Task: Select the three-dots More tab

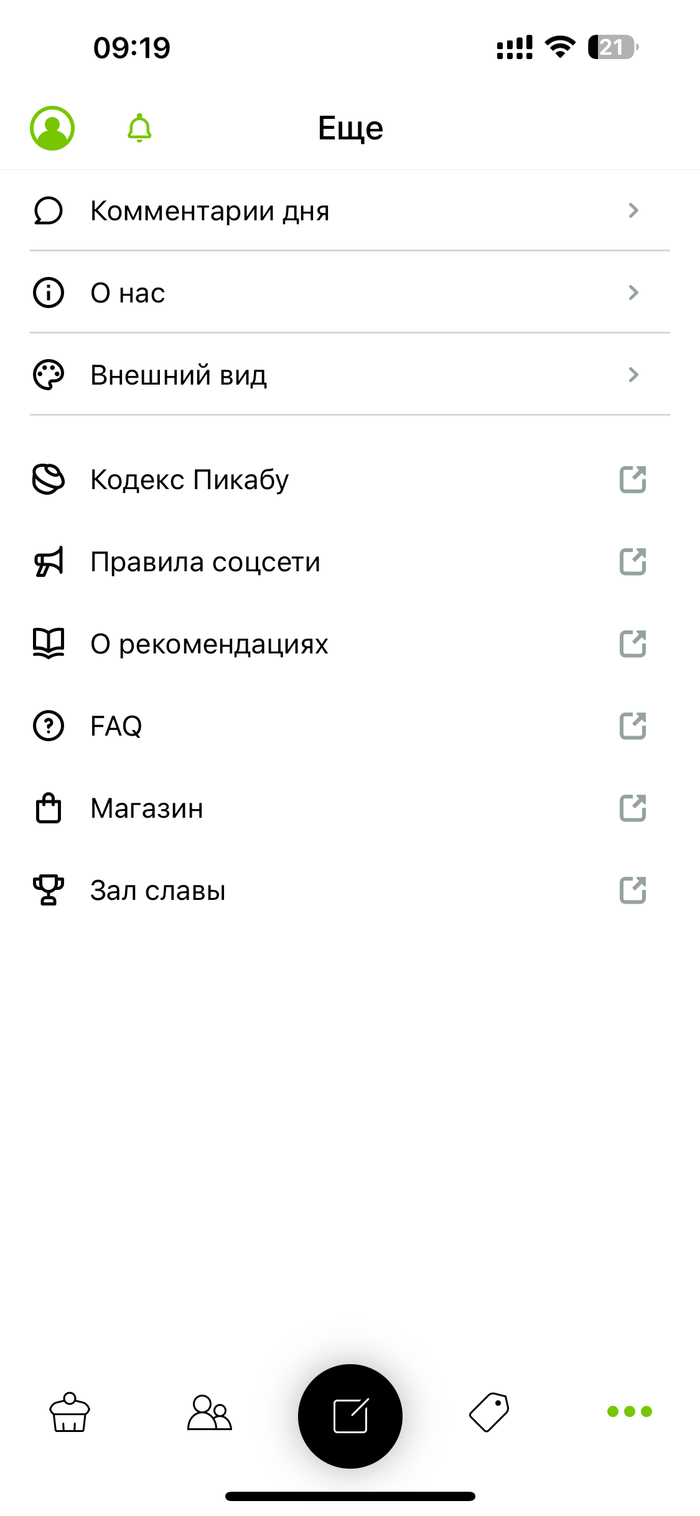Action: 630,1412
